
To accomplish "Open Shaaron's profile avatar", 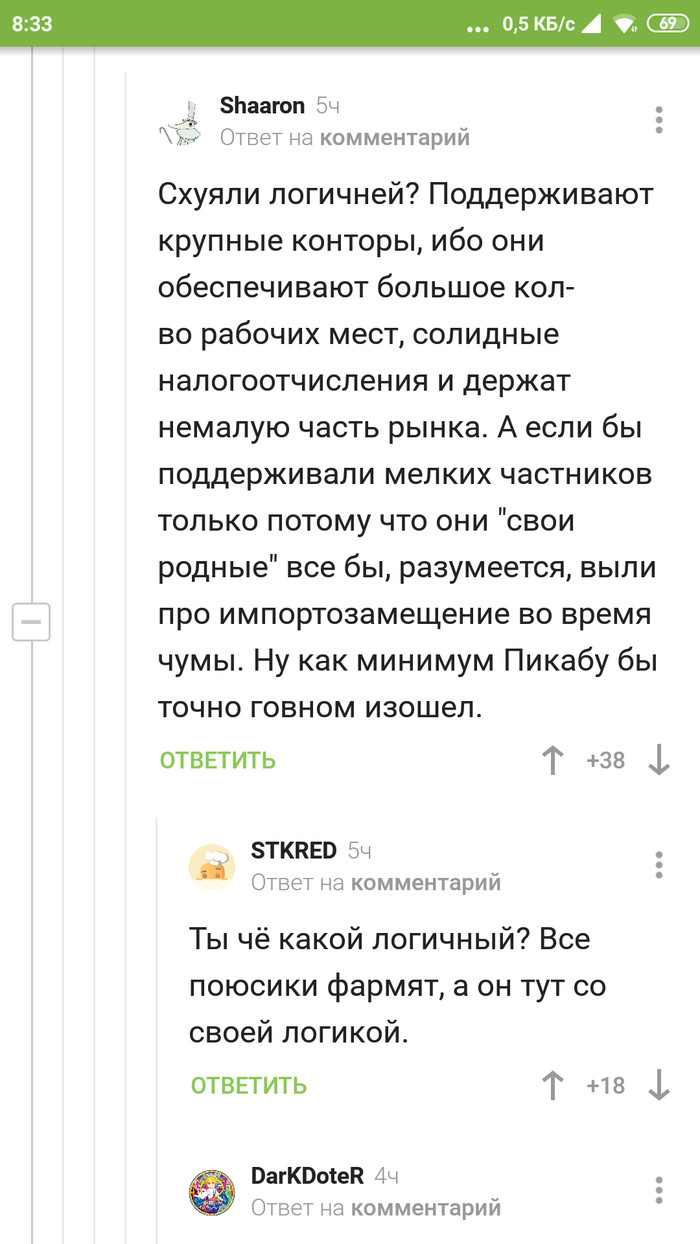I will point(181,122).
